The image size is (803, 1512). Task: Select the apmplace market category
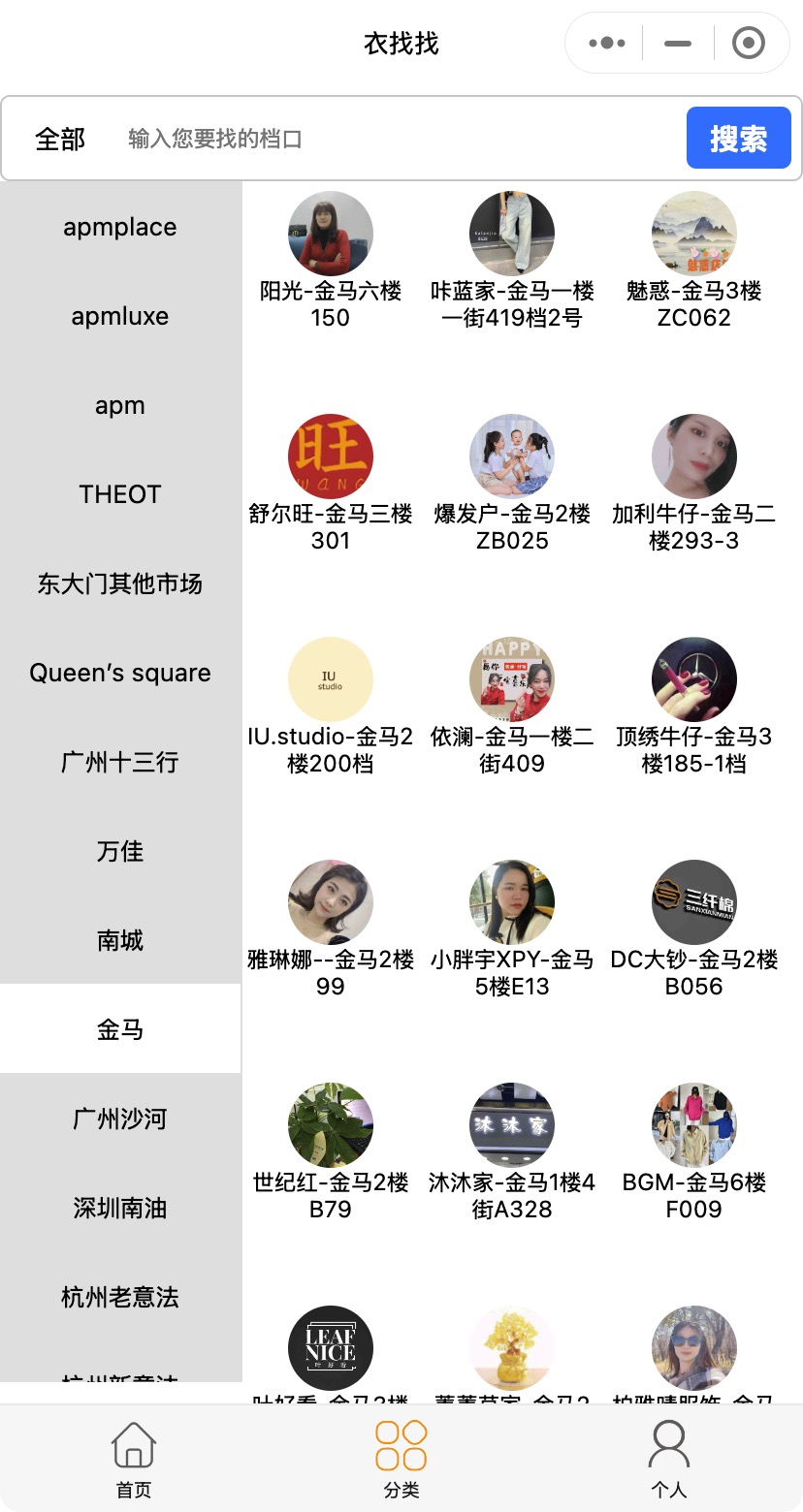(x=120, y=227)
